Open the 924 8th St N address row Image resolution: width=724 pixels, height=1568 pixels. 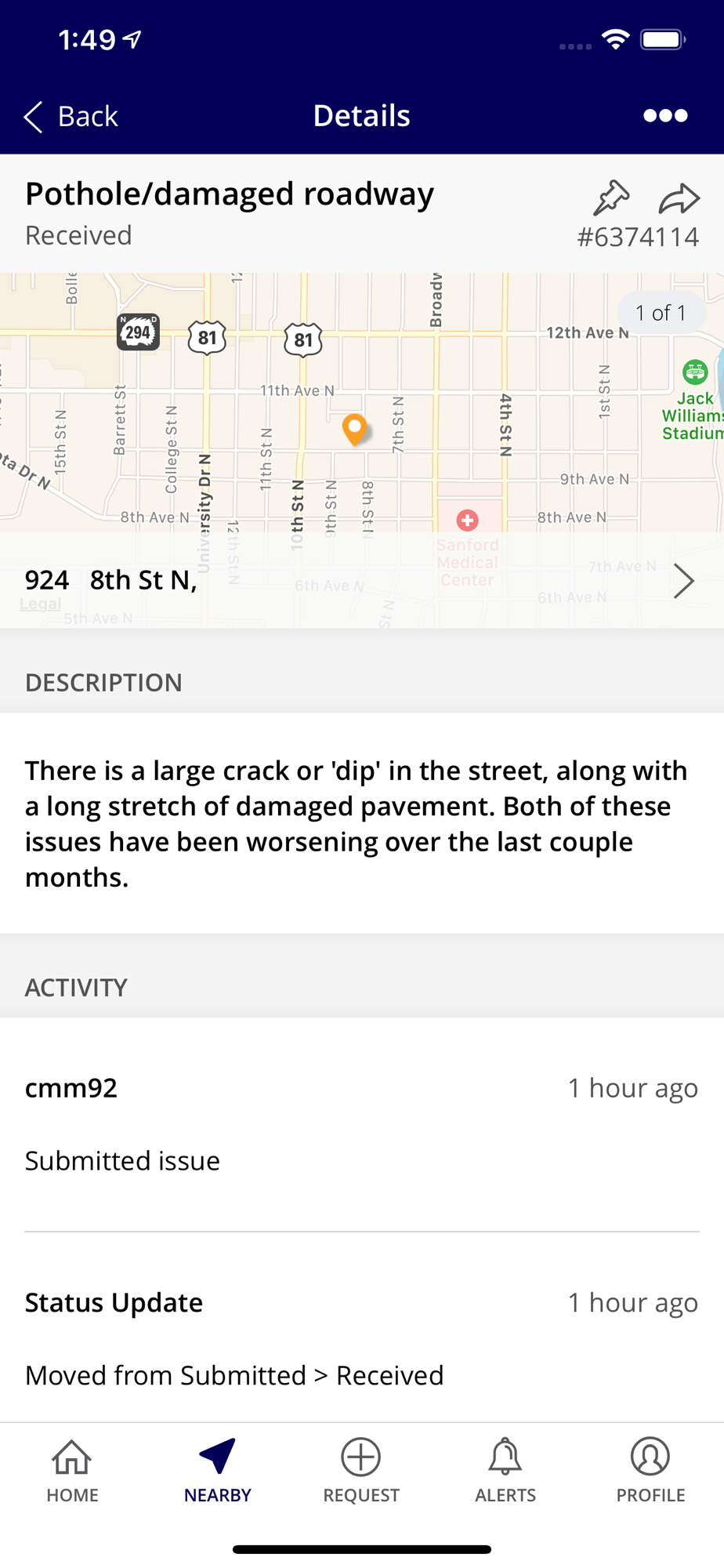tap(362, 581)
